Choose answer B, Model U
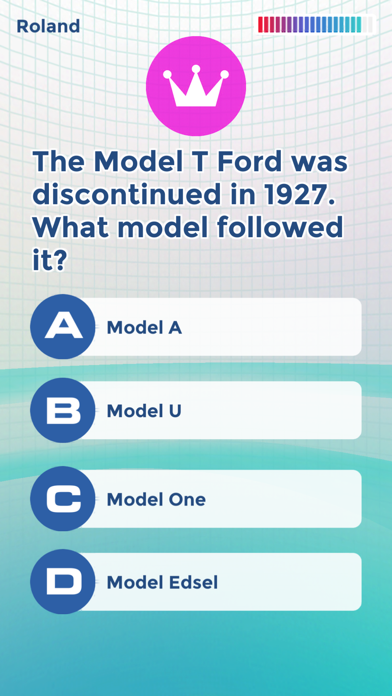The width and height of the screenshot is (392, 696). [196, 410]
